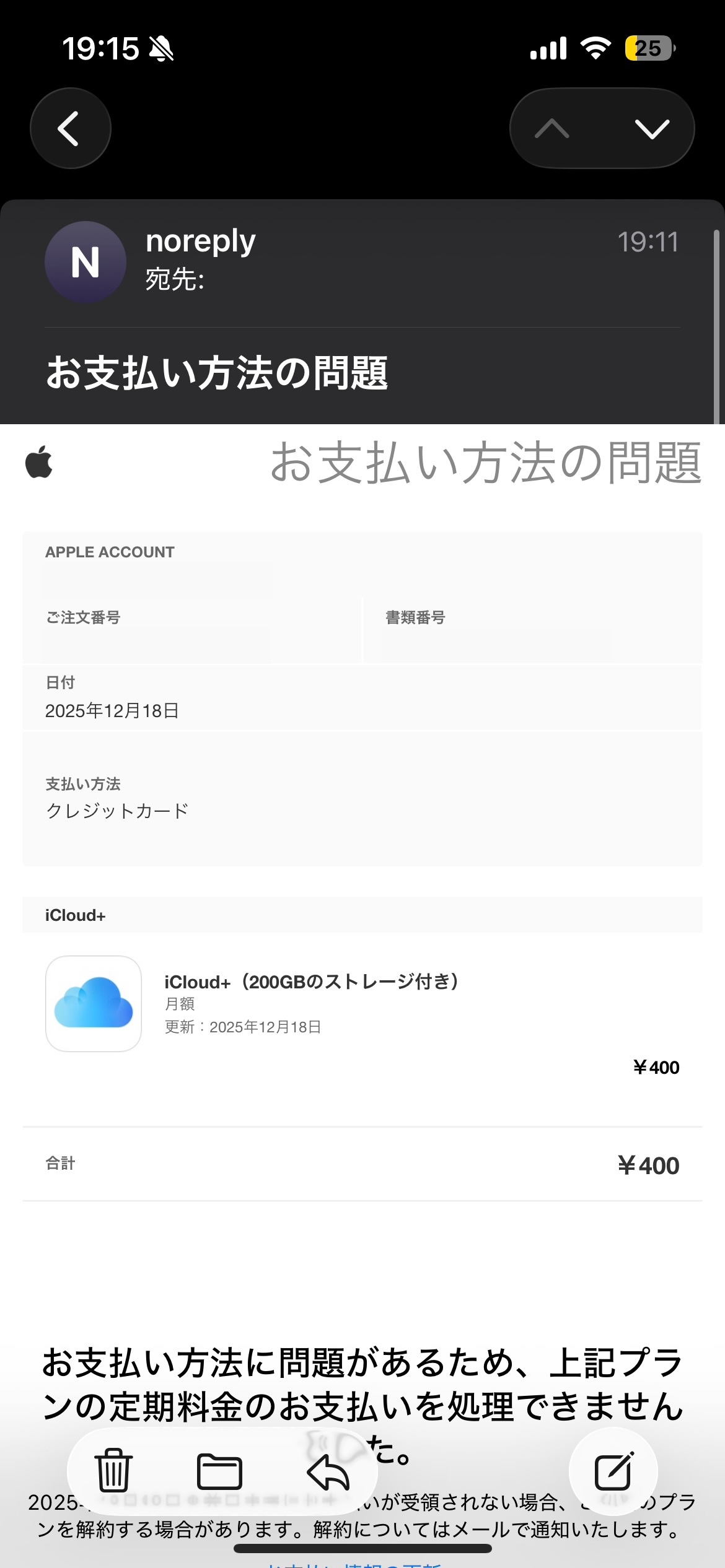Jump to the next message

pyautogui.click(x=652, y=129)
